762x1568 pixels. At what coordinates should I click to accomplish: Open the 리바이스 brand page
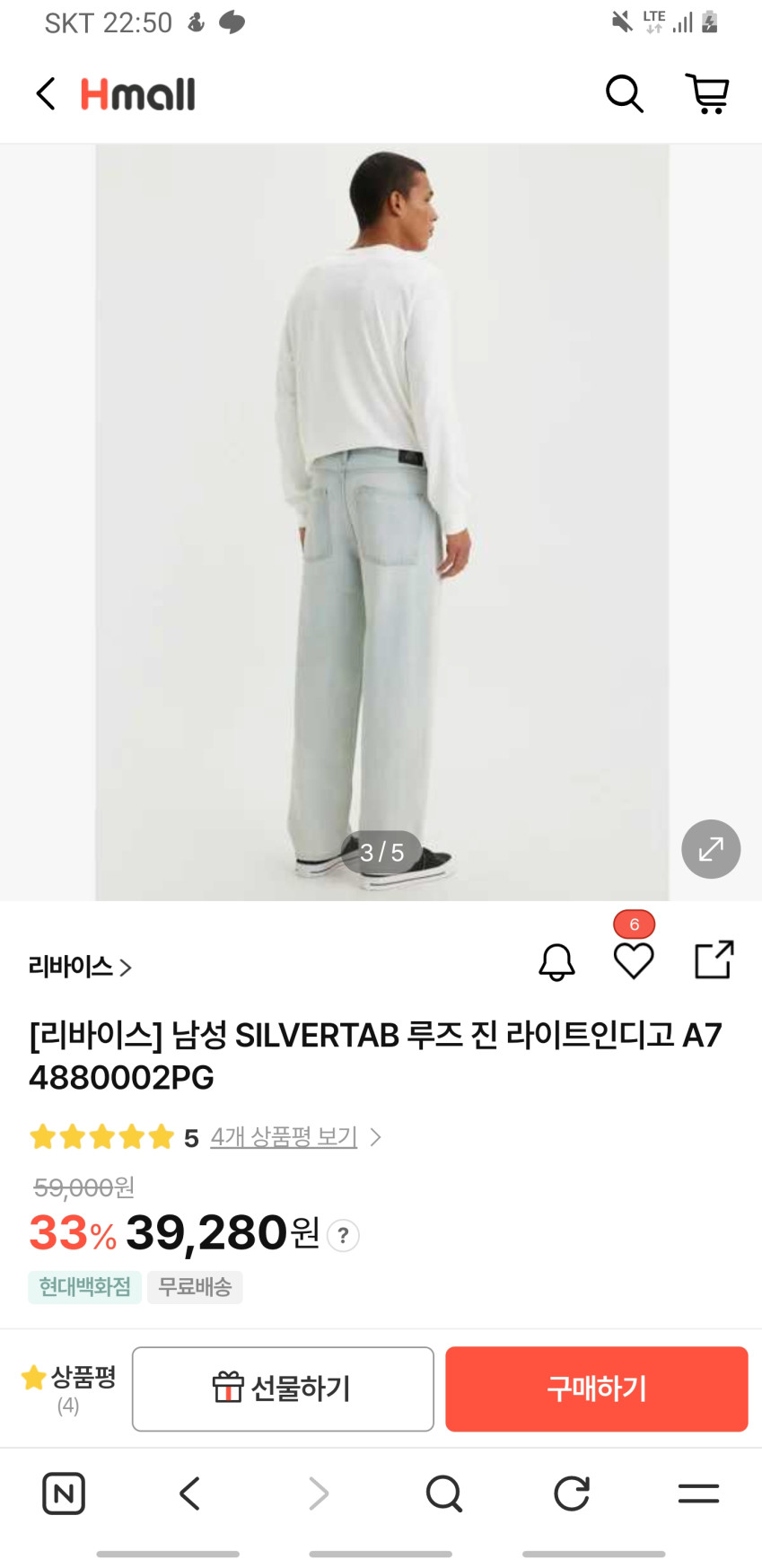click(80, 967)
